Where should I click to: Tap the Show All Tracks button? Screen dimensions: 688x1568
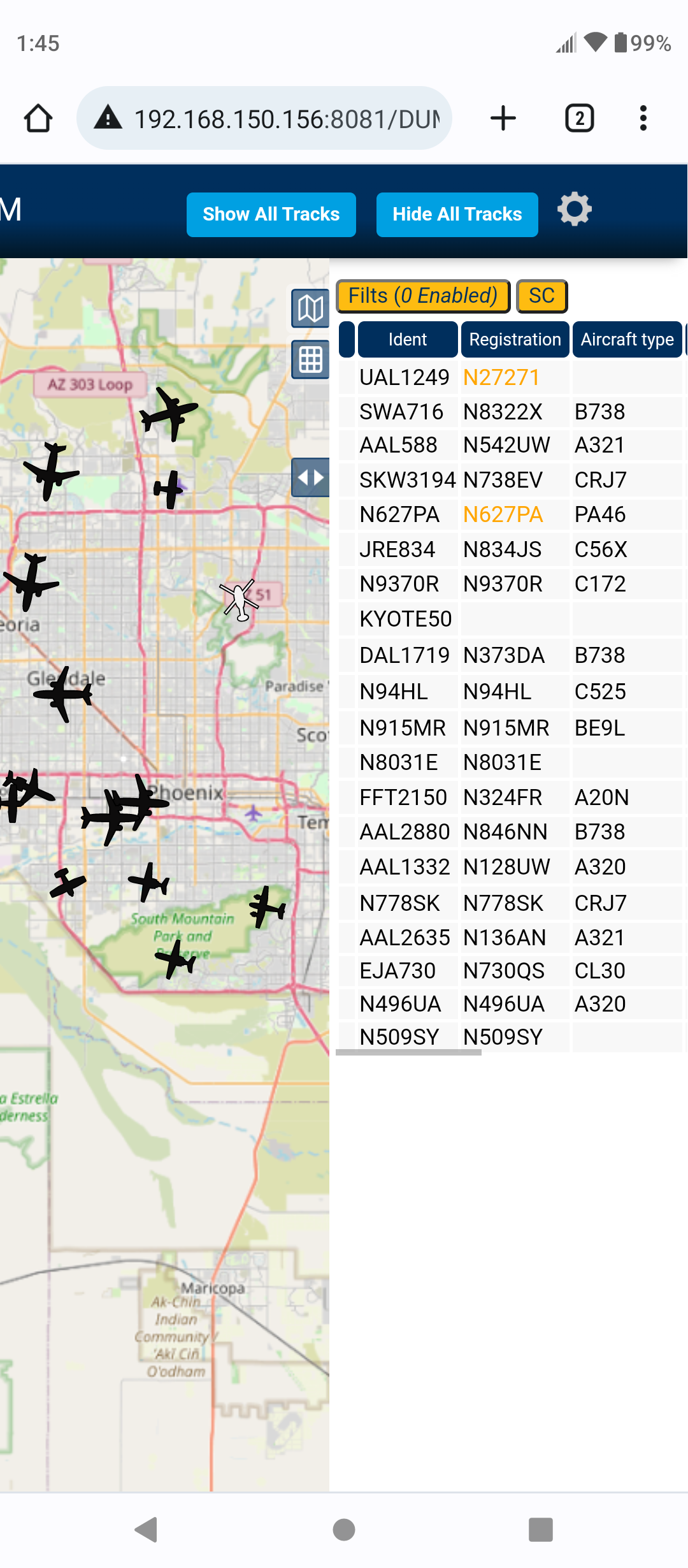[271, 214]
